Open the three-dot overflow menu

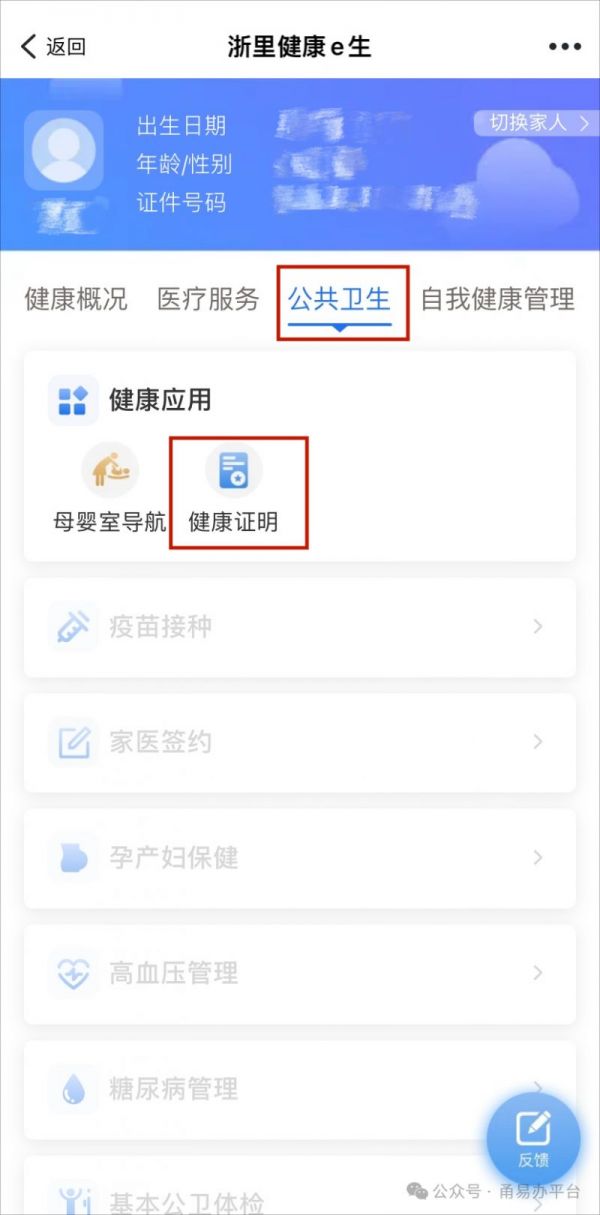(564, 47)
